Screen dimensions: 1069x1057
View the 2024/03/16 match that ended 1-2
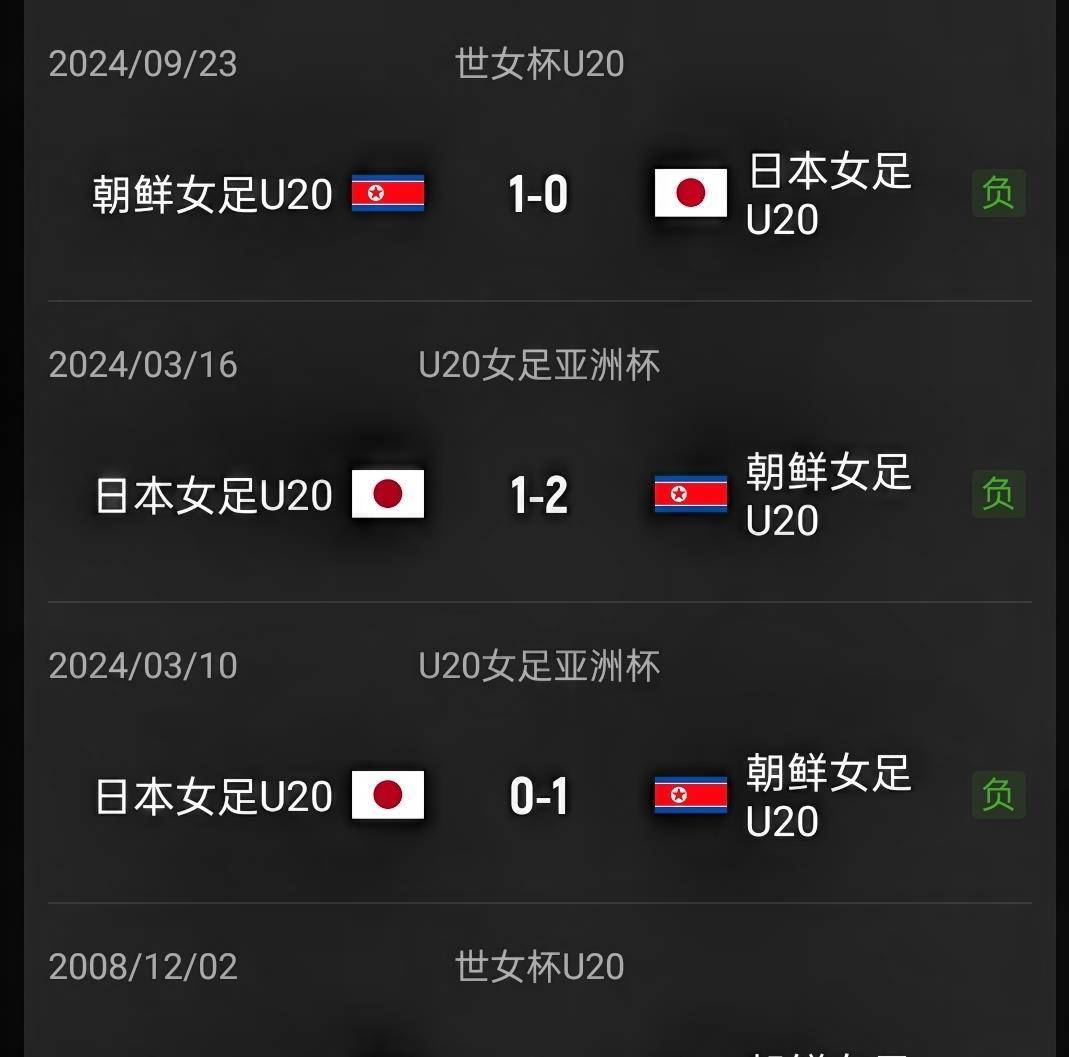tap(538, 495)
